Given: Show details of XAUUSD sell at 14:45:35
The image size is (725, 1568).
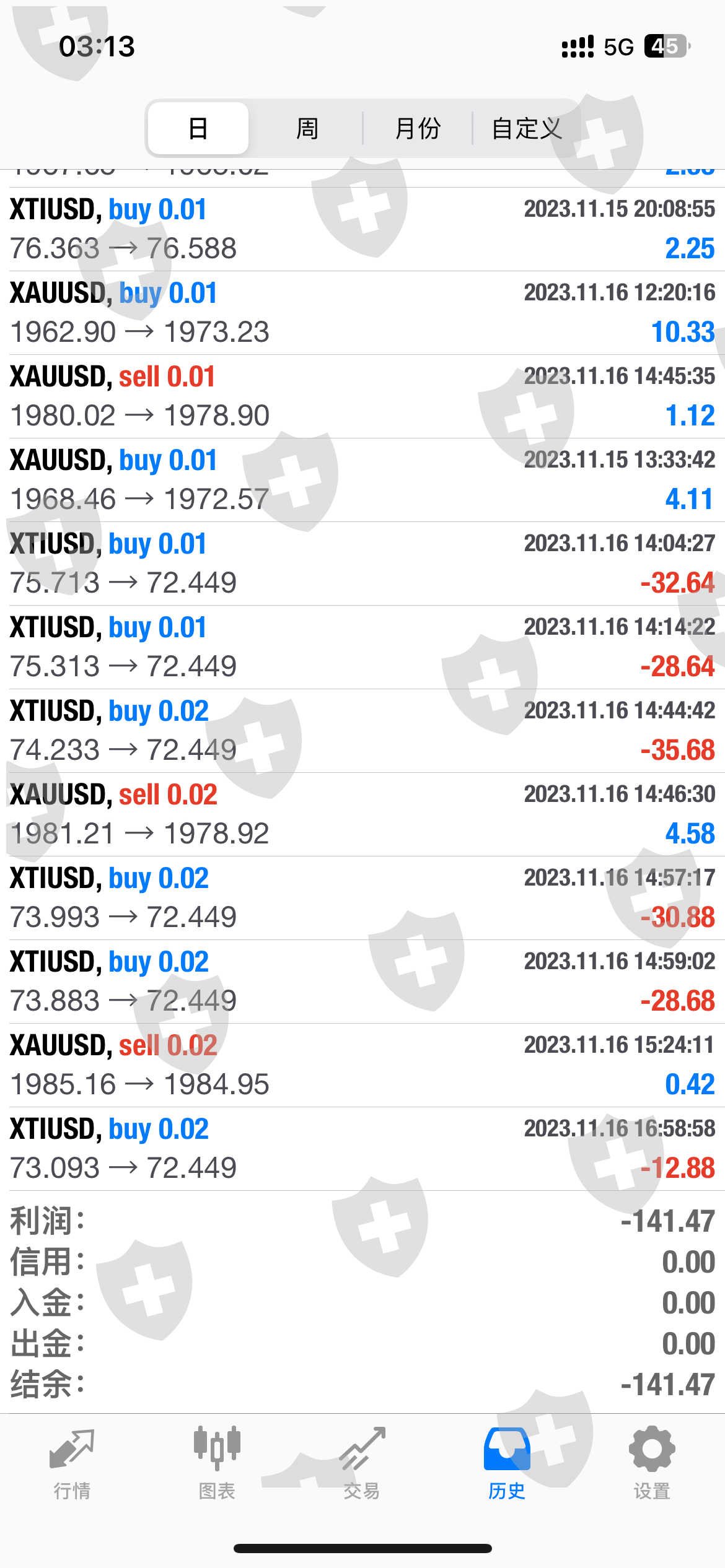Looking at the screenshot, I should tap(362, 396).
